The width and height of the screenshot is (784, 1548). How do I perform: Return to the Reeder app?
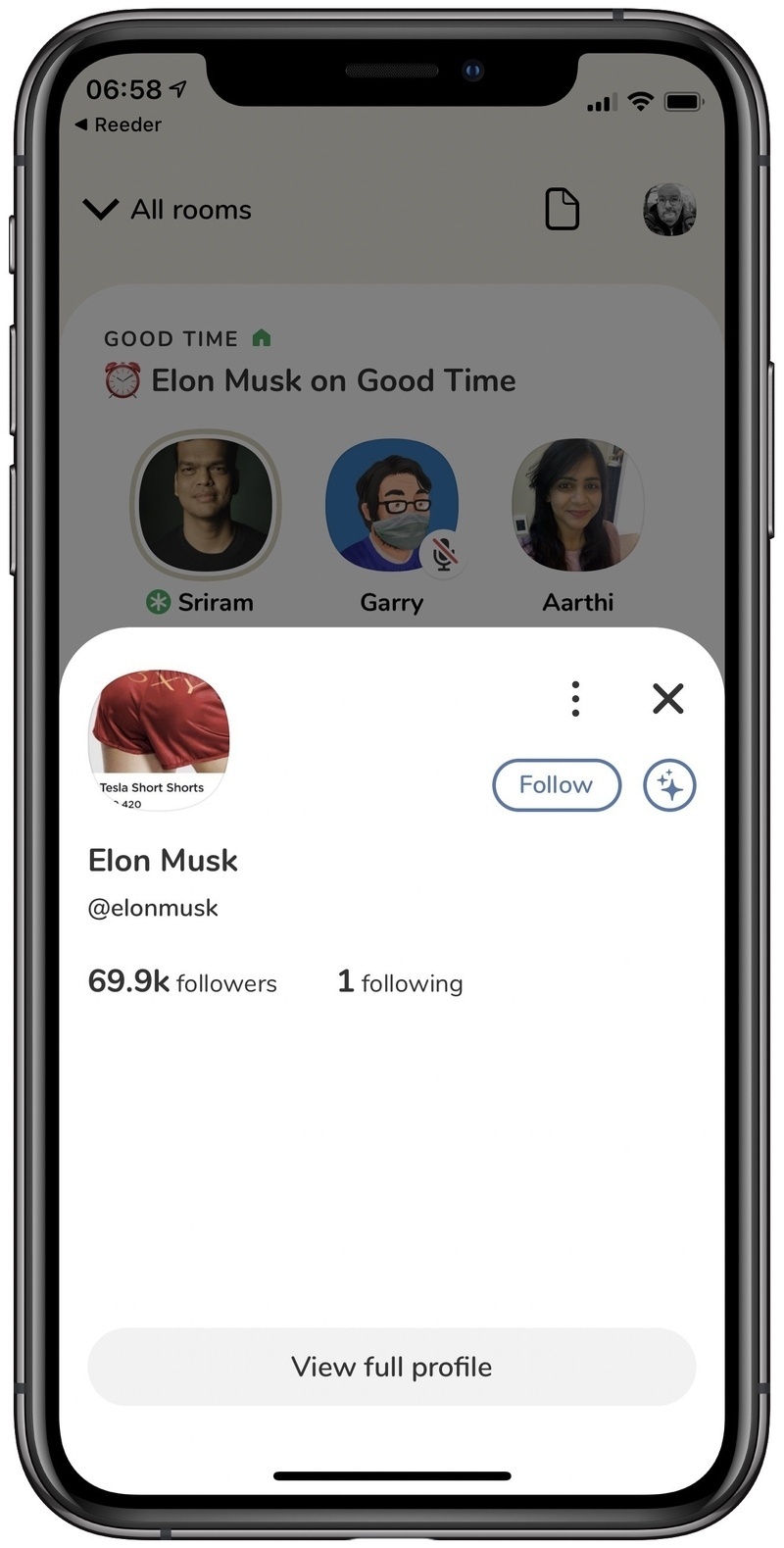119,125
